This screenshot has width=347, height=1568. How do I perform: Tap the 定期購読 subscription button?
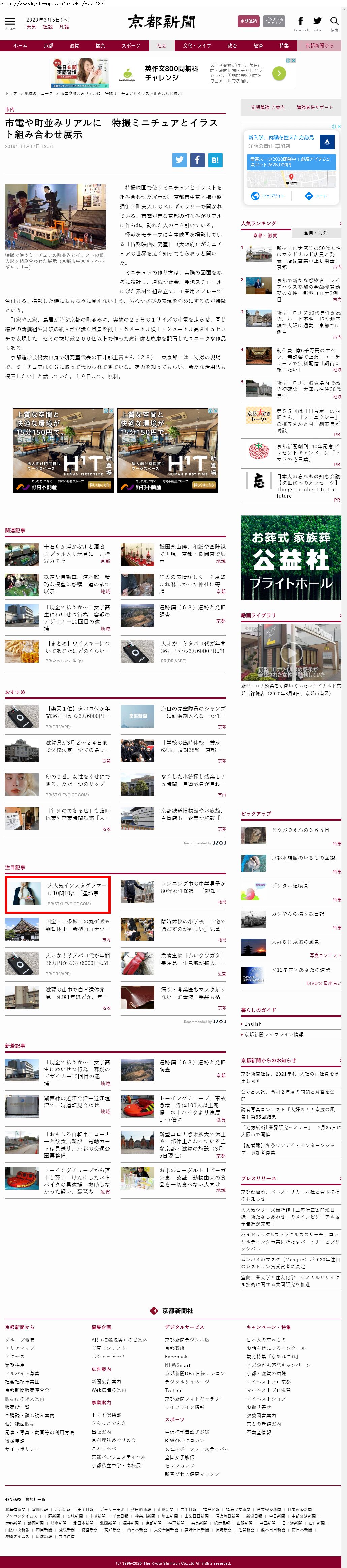[248, 21]
